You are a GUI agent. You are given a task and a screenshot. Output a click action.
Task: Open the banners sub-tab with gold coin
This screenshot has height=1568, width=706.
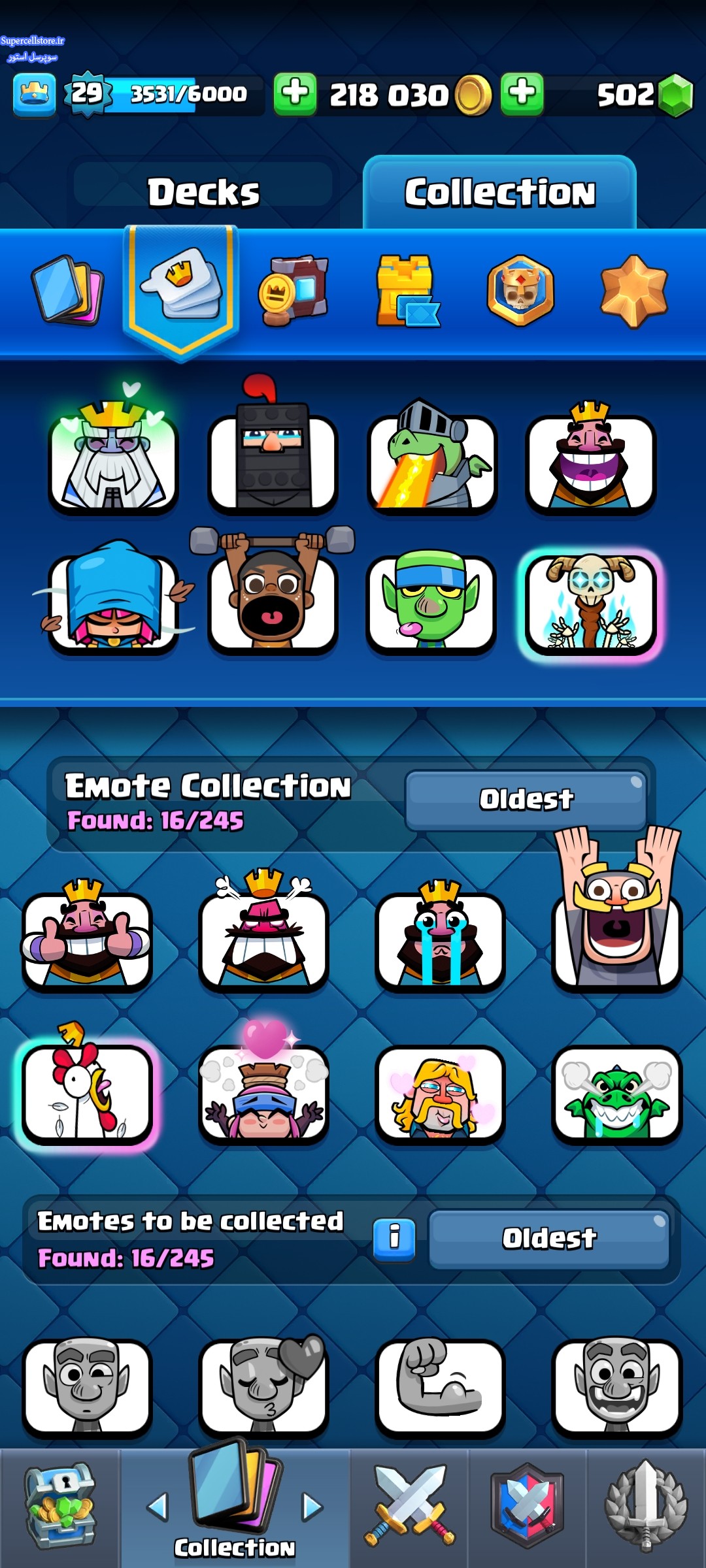pyautogui.click(x=293, y=291)
